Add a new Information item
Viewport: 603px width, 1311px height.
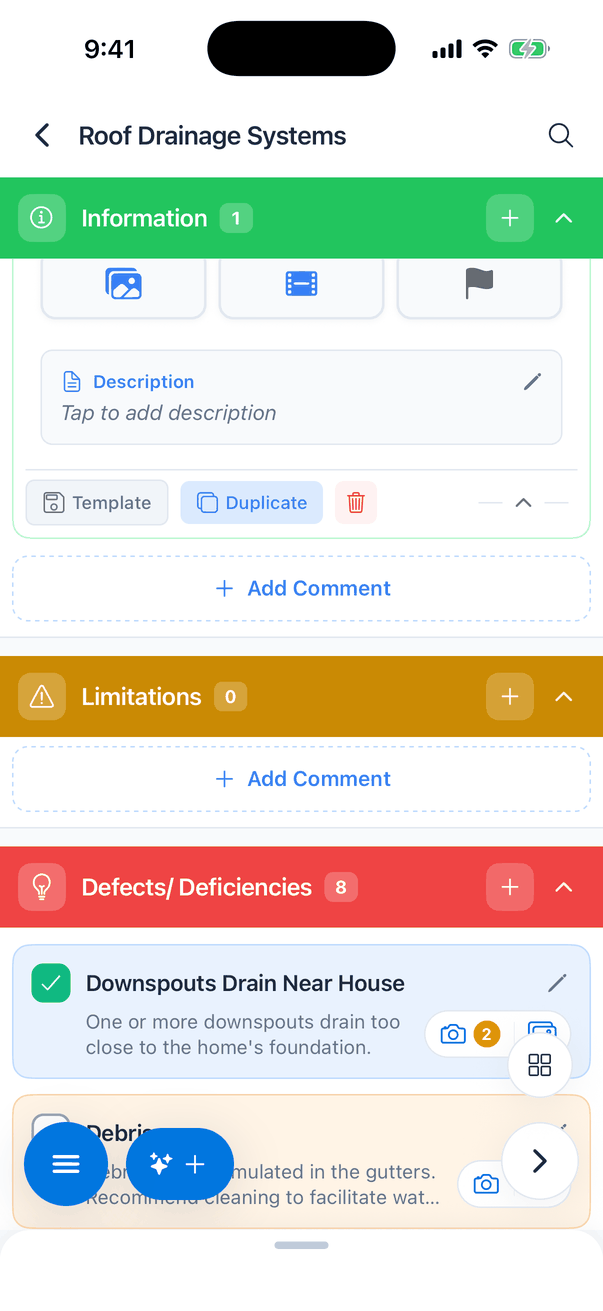tap(510, 218)
